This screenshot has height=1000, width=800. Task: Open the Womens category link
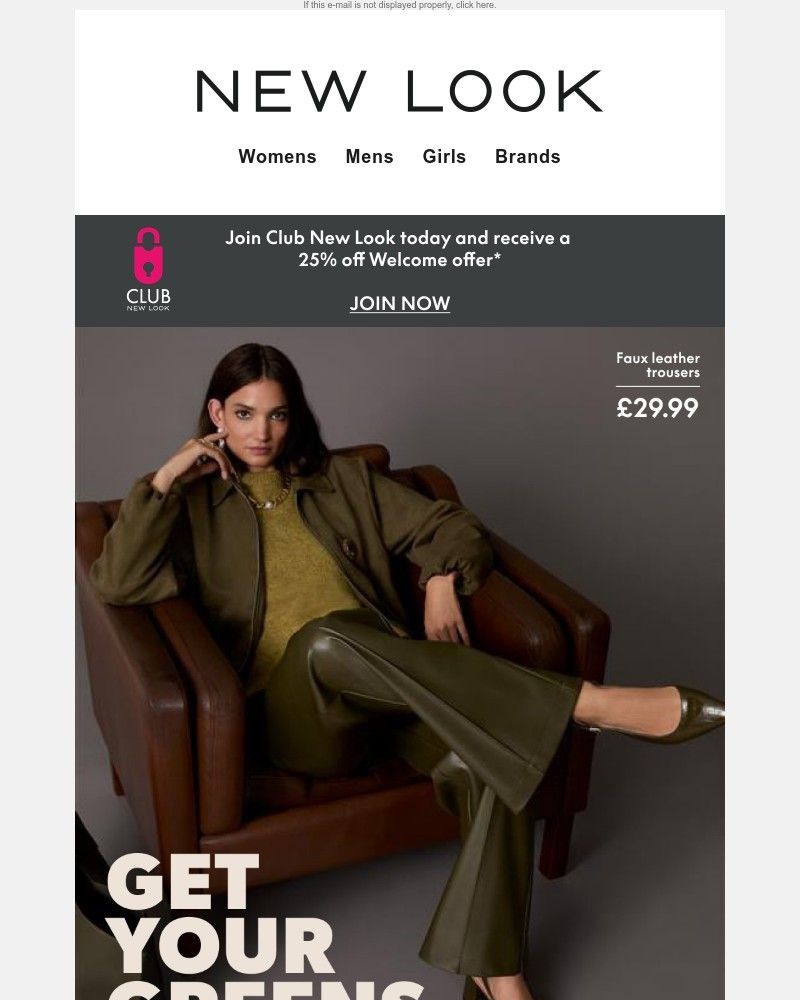[277, 157]
